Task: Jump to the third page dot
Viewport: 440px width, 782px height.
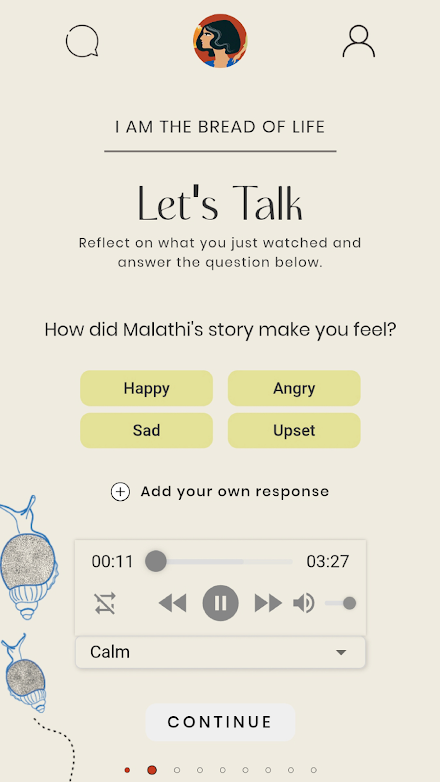Action: (x=177, y=770)
